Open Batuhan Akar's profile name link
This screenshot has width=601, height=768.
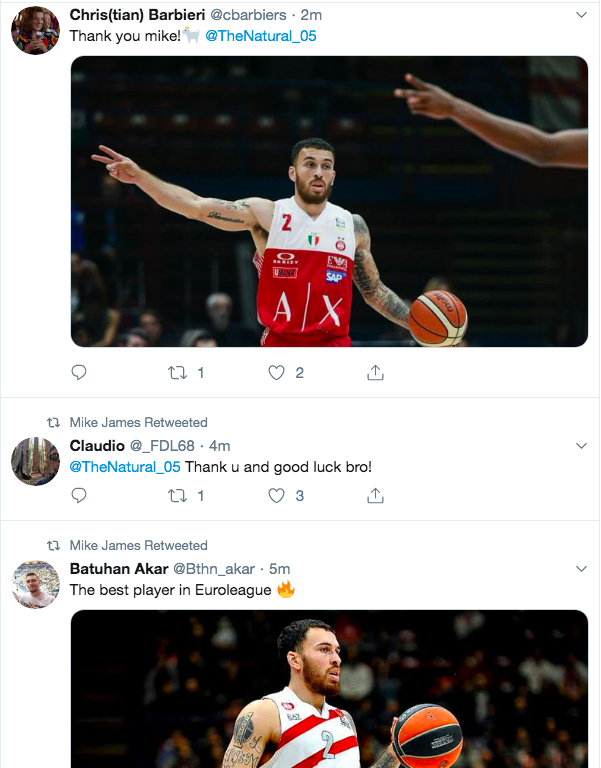(x=118, y=568)
